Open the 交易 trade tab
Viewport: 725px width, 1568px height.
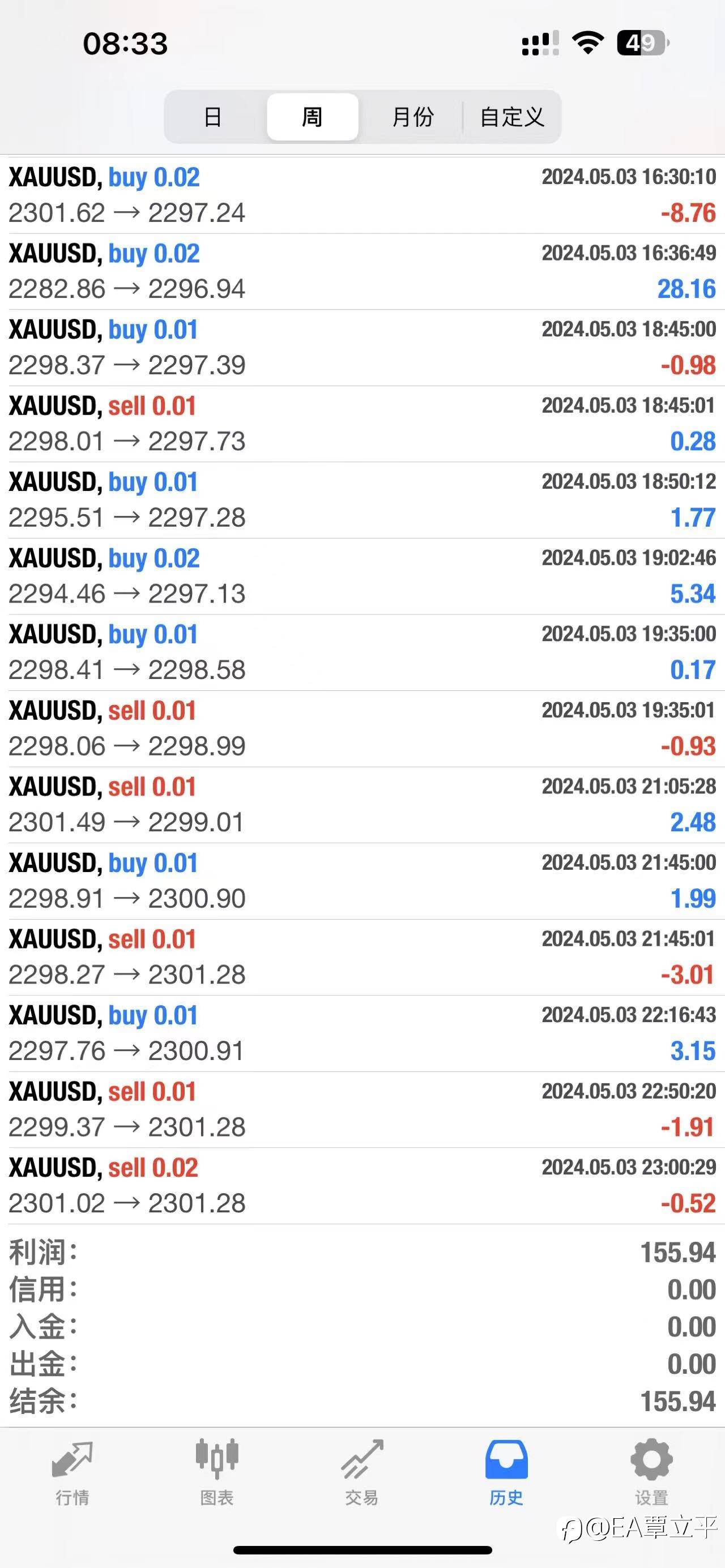[362, 1471]
